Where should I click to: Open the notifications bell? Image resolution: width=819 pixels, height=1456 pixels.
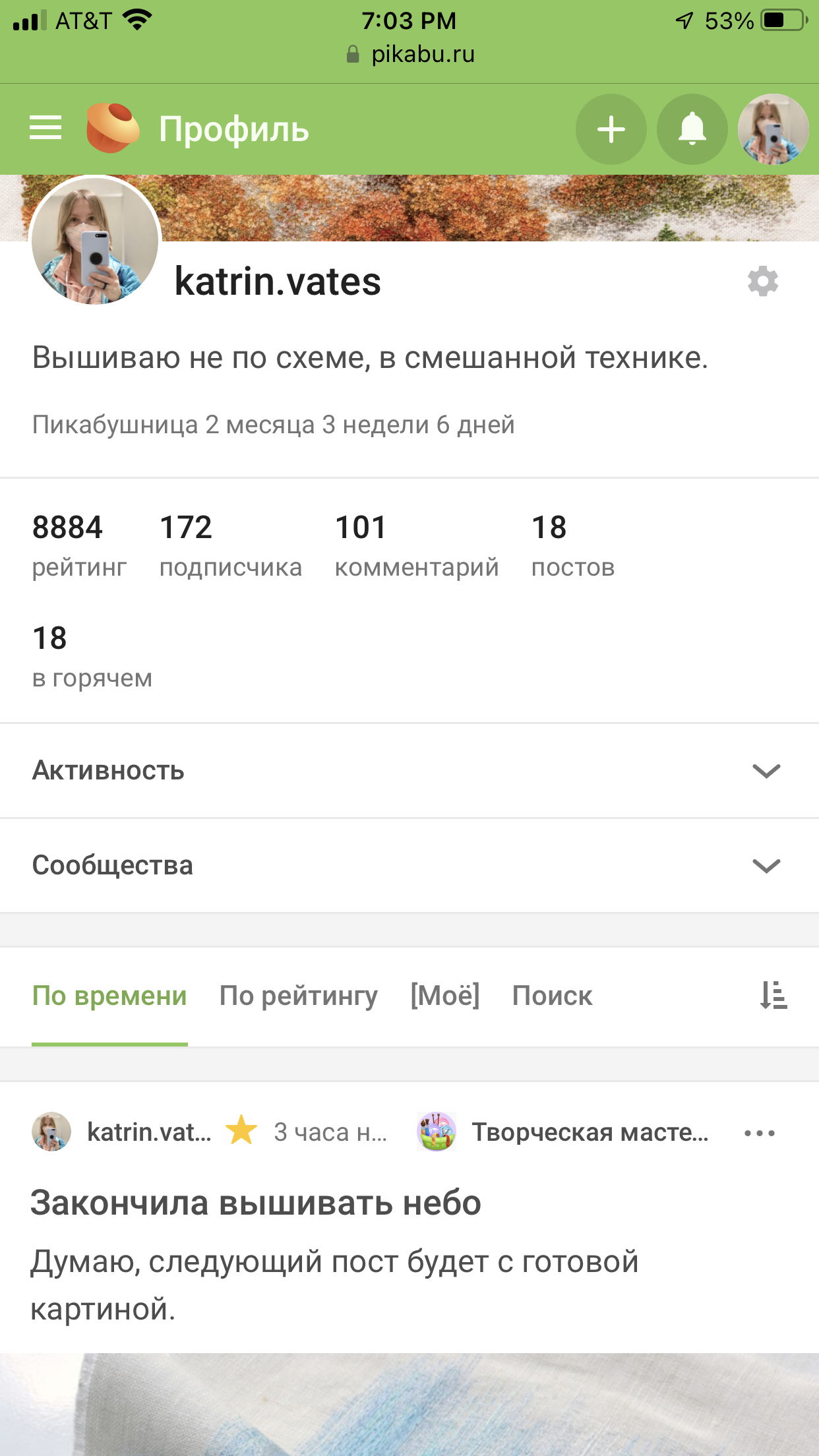click(x=692, y=129)
